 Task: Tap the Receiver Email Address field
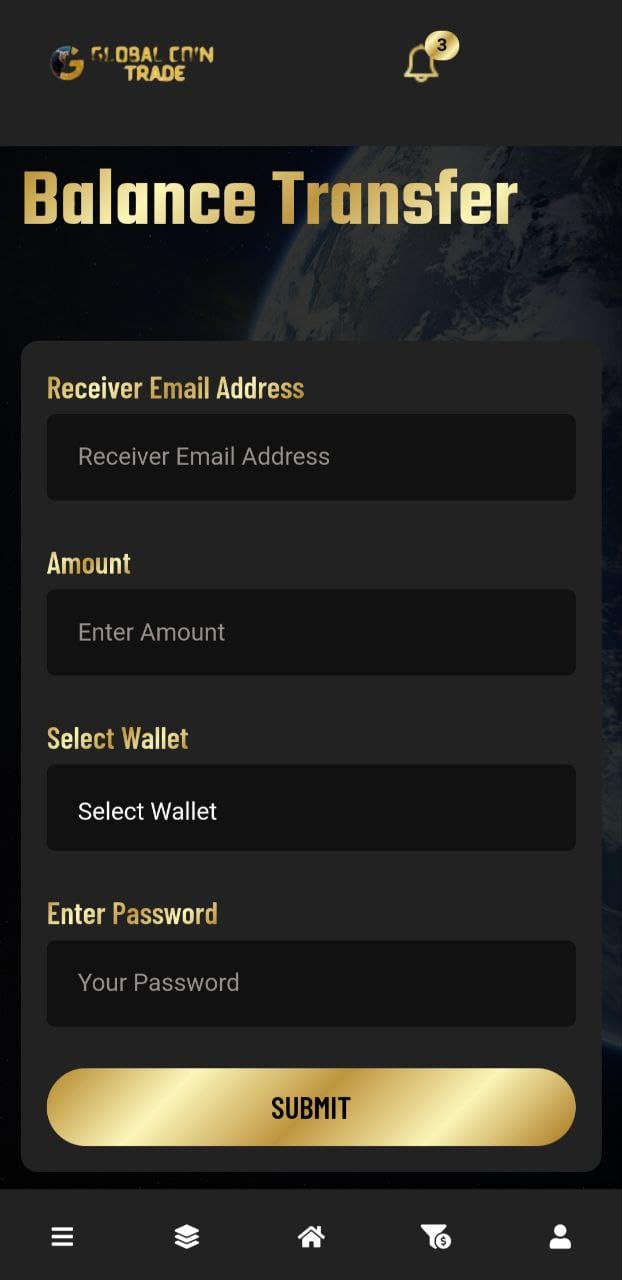[311, 457]
